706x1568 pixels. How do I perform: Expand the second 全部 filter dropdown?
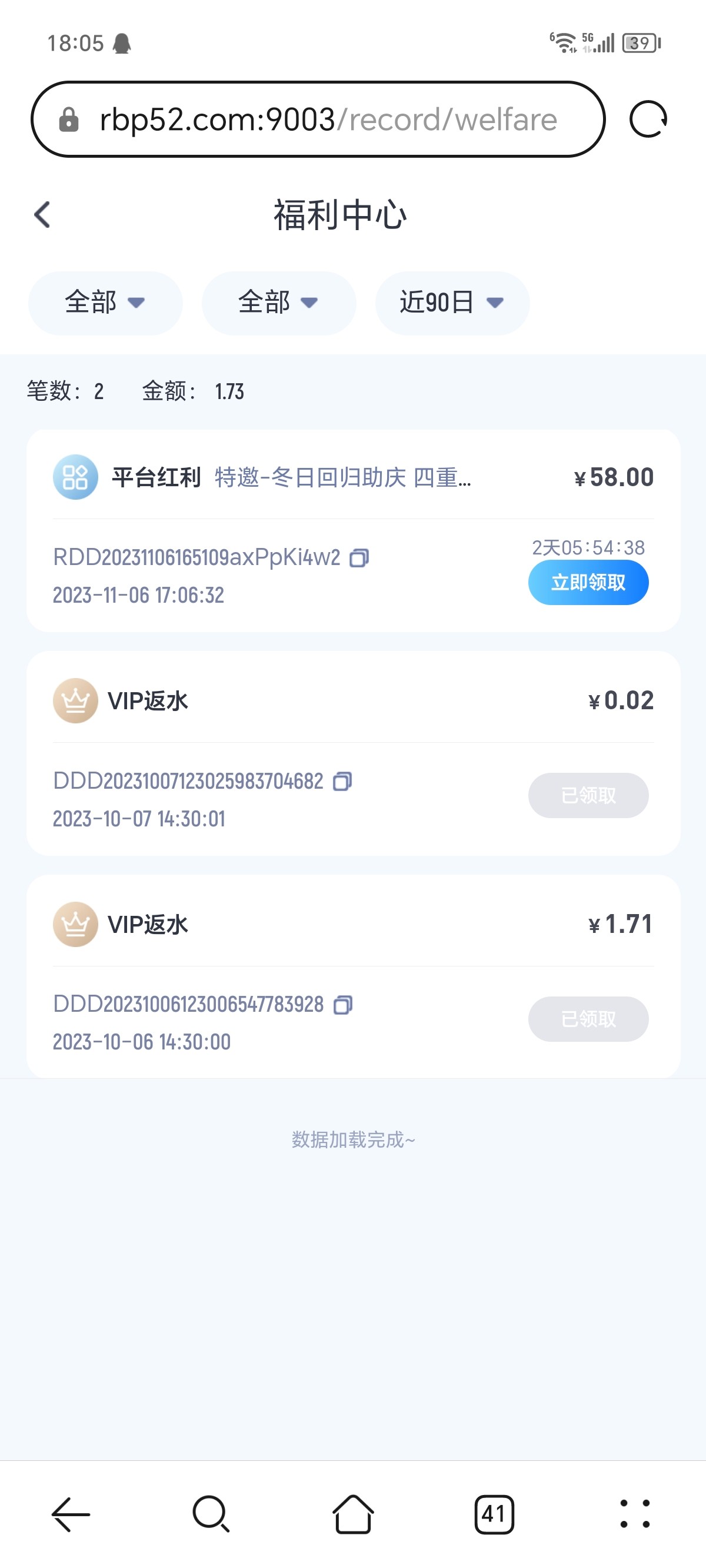[278, 303]
